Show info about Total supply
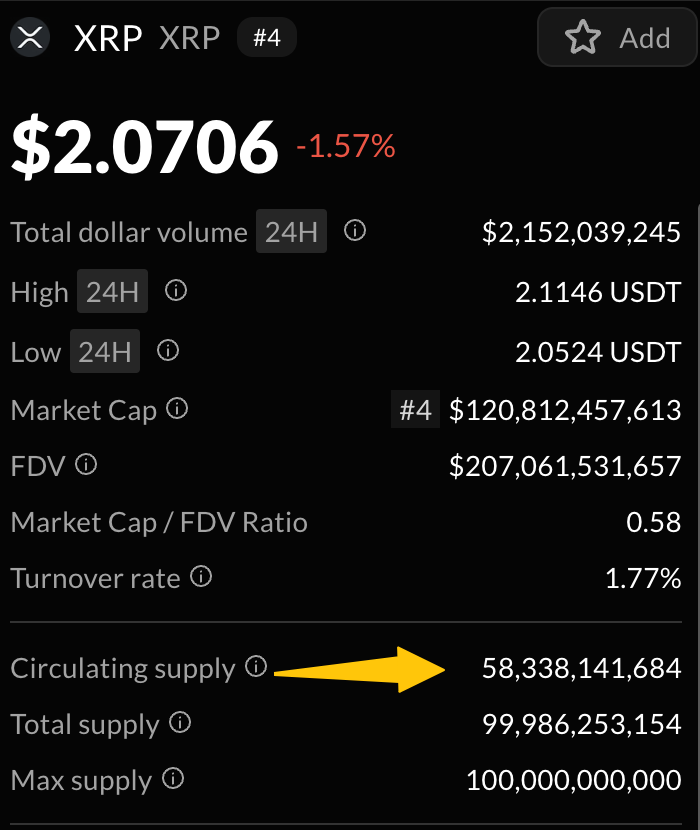 180,723
